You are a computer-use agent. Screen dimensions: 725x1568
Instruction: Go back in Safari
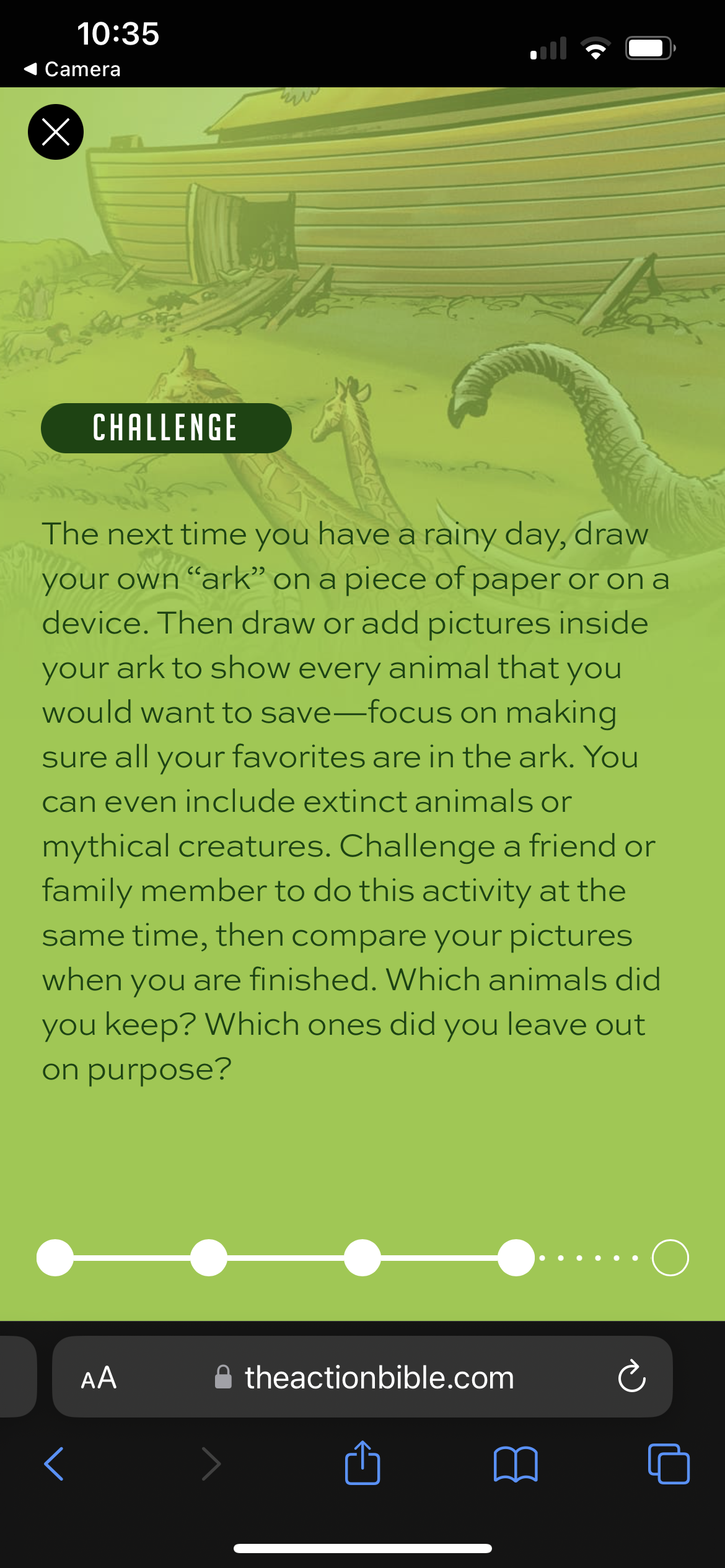[54, 1464]
